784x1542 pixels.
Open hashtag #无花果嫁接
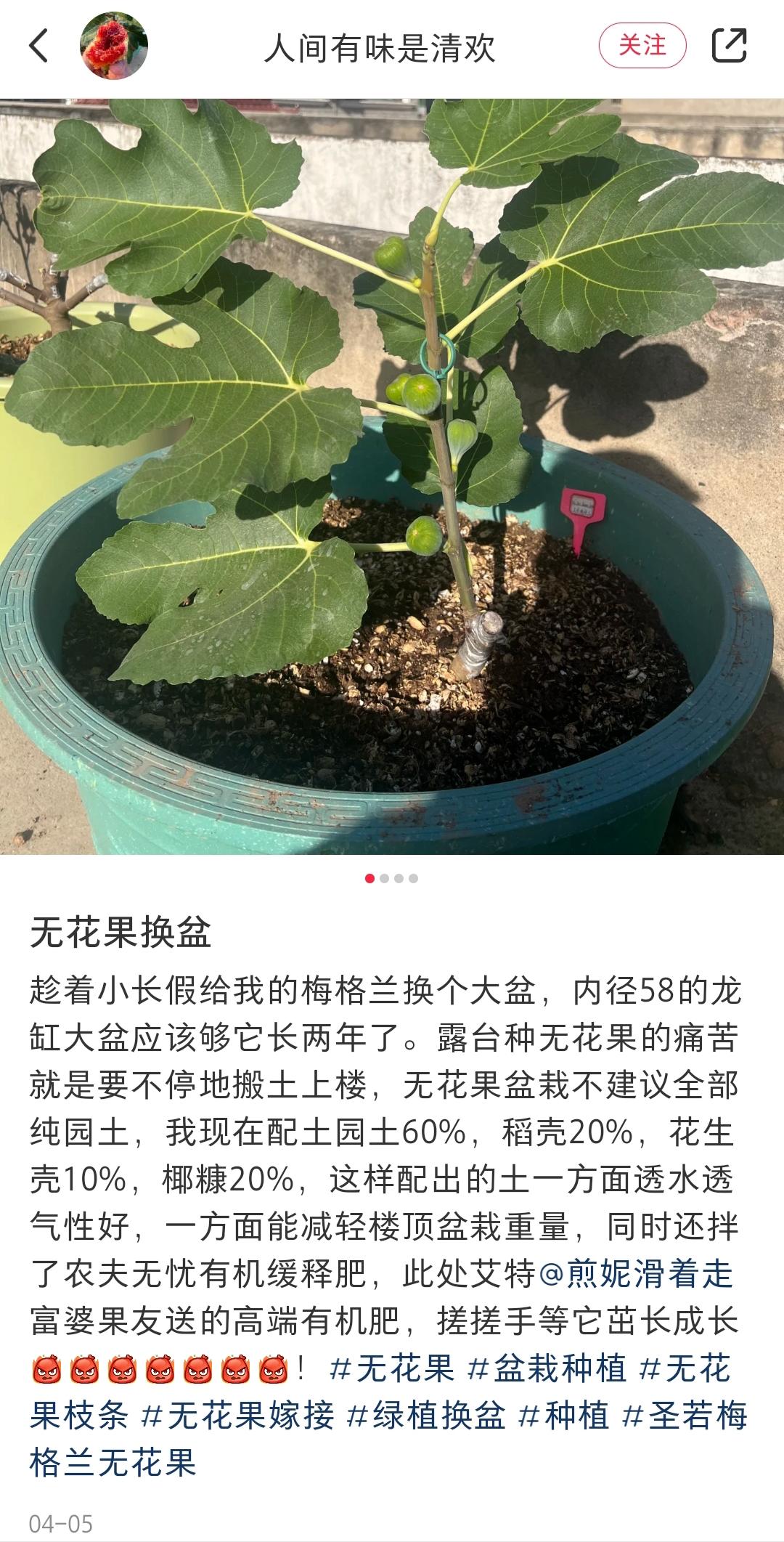(x=237, y=1415)
